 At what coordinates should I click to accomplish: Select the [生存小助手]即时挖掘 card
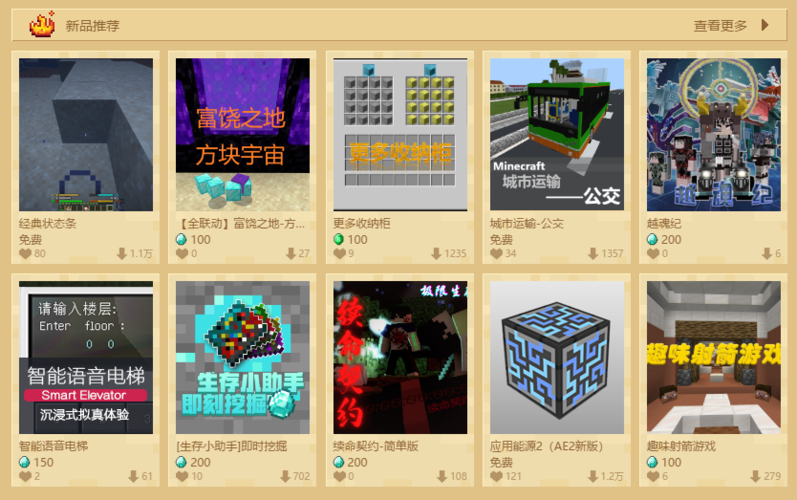point(243,357)
